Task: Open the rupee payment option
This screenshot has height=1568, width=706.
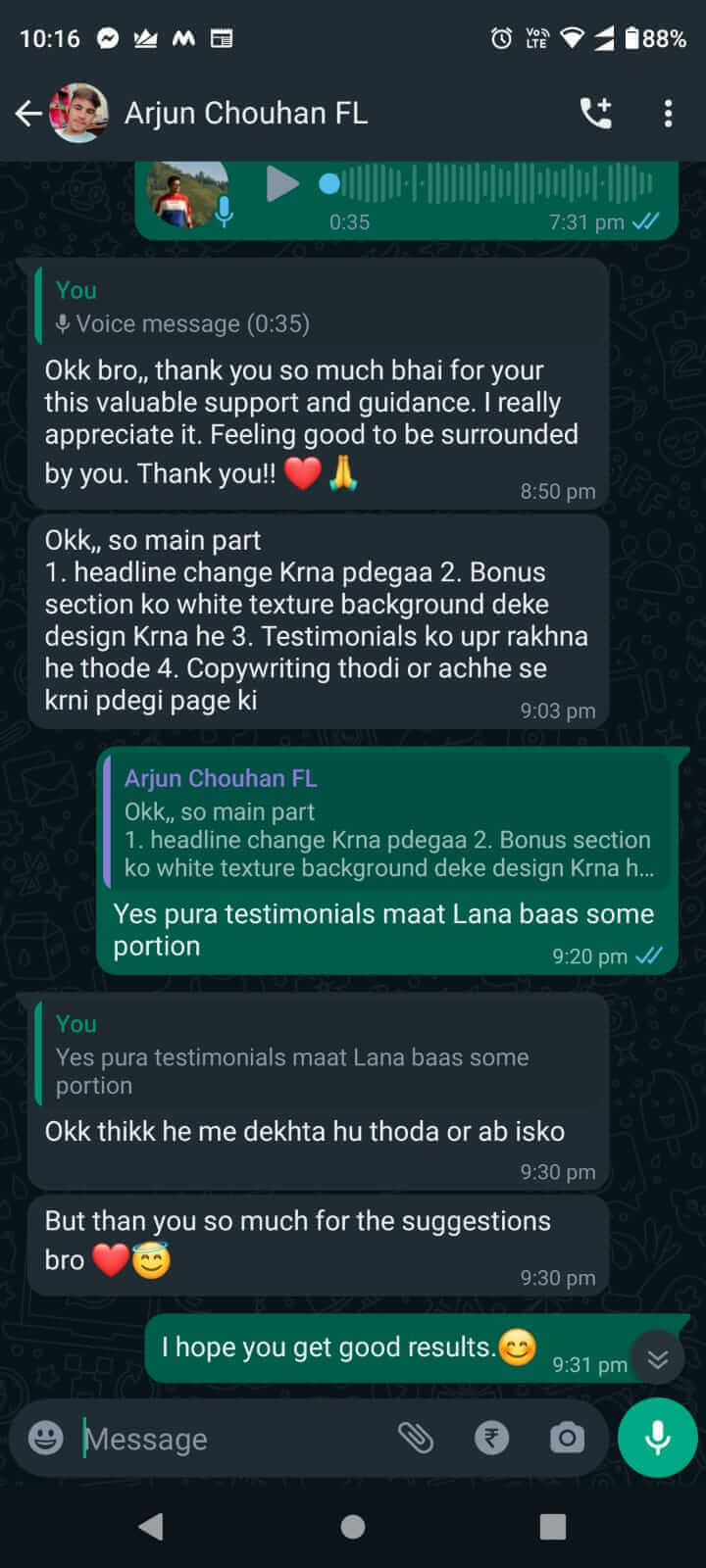Action: pyautogui.click(x=491, y=1438)
